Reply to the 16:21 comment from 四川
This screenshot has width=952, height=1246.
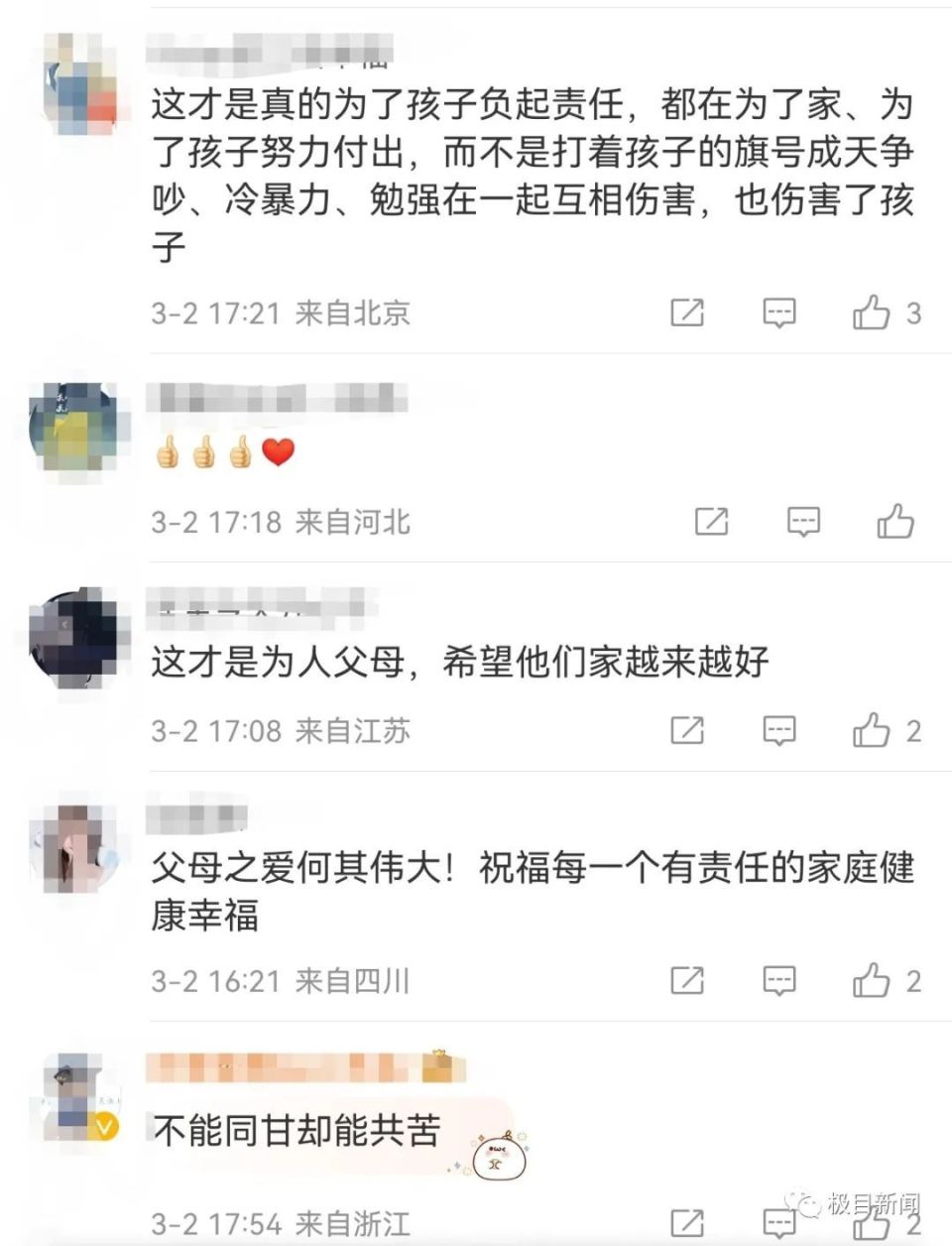(x=779, y=981)
